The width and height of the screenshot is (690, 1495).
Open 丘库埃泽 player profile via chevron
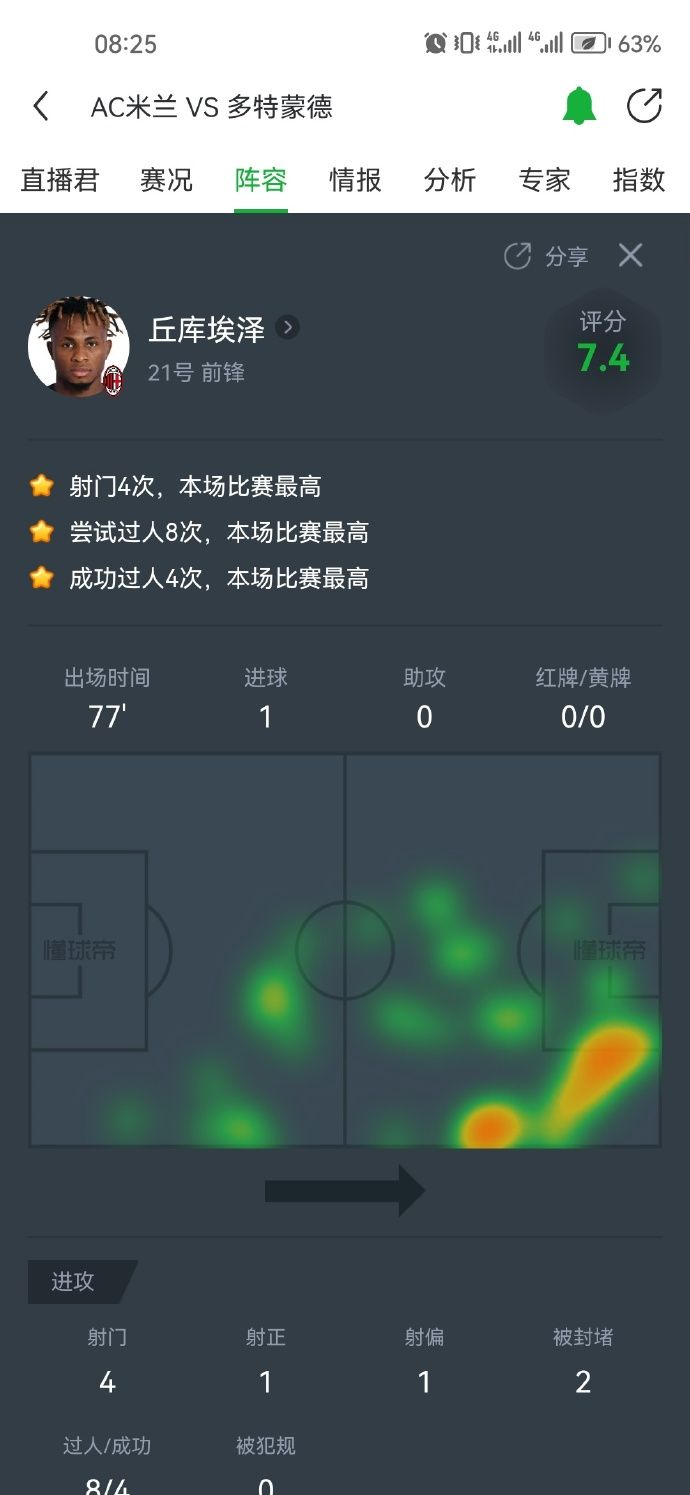tap(287, 328)
